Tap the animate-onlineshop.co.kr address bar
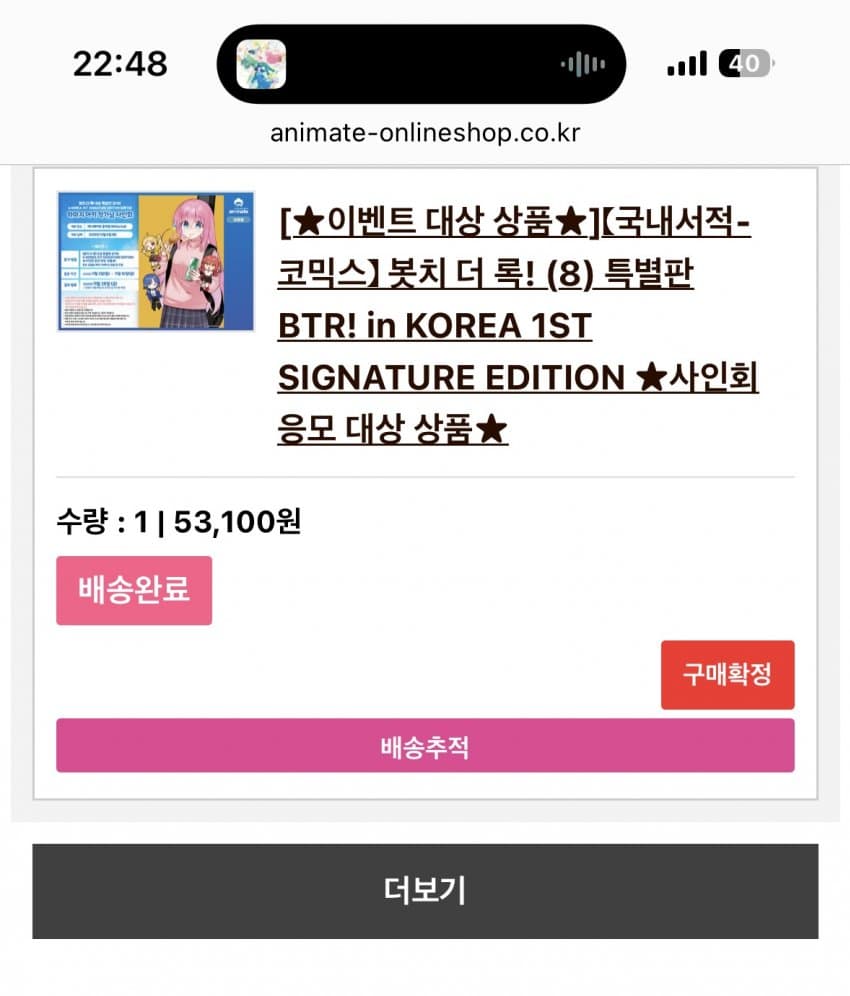Viewport: 850px width, 996px height. [x=425, y=133]
